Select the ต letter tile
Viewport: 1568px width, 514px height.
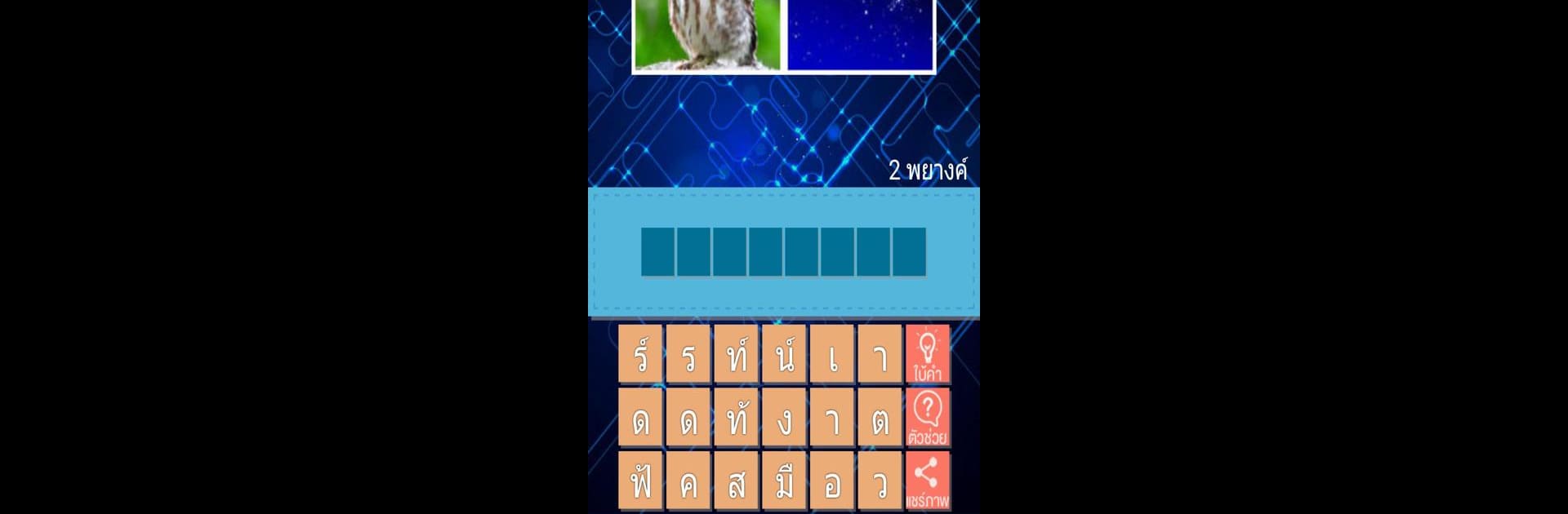tap(880, 417)
